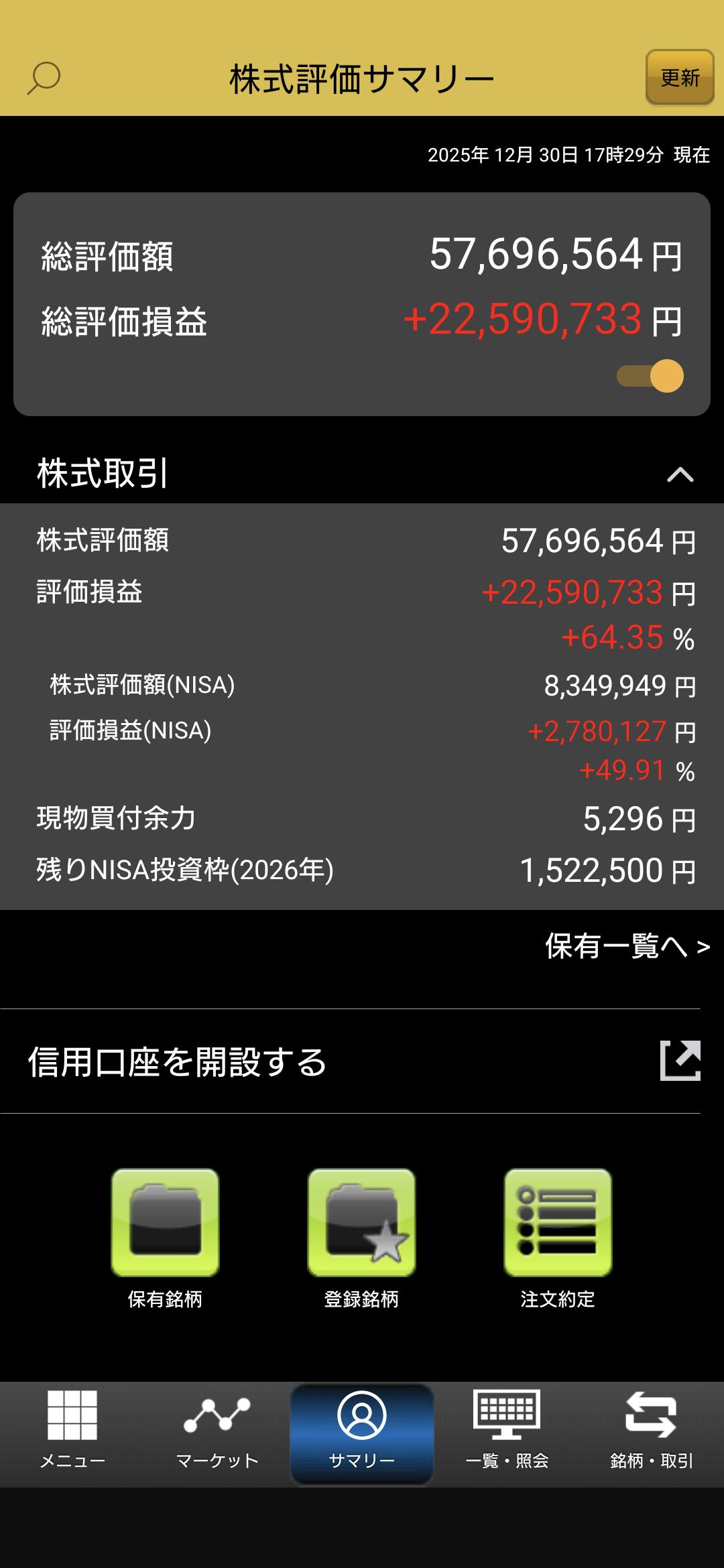Open the 保有銘柄 folder
This screenshot has width=724, height=1568.
(x=165, y=1224)
